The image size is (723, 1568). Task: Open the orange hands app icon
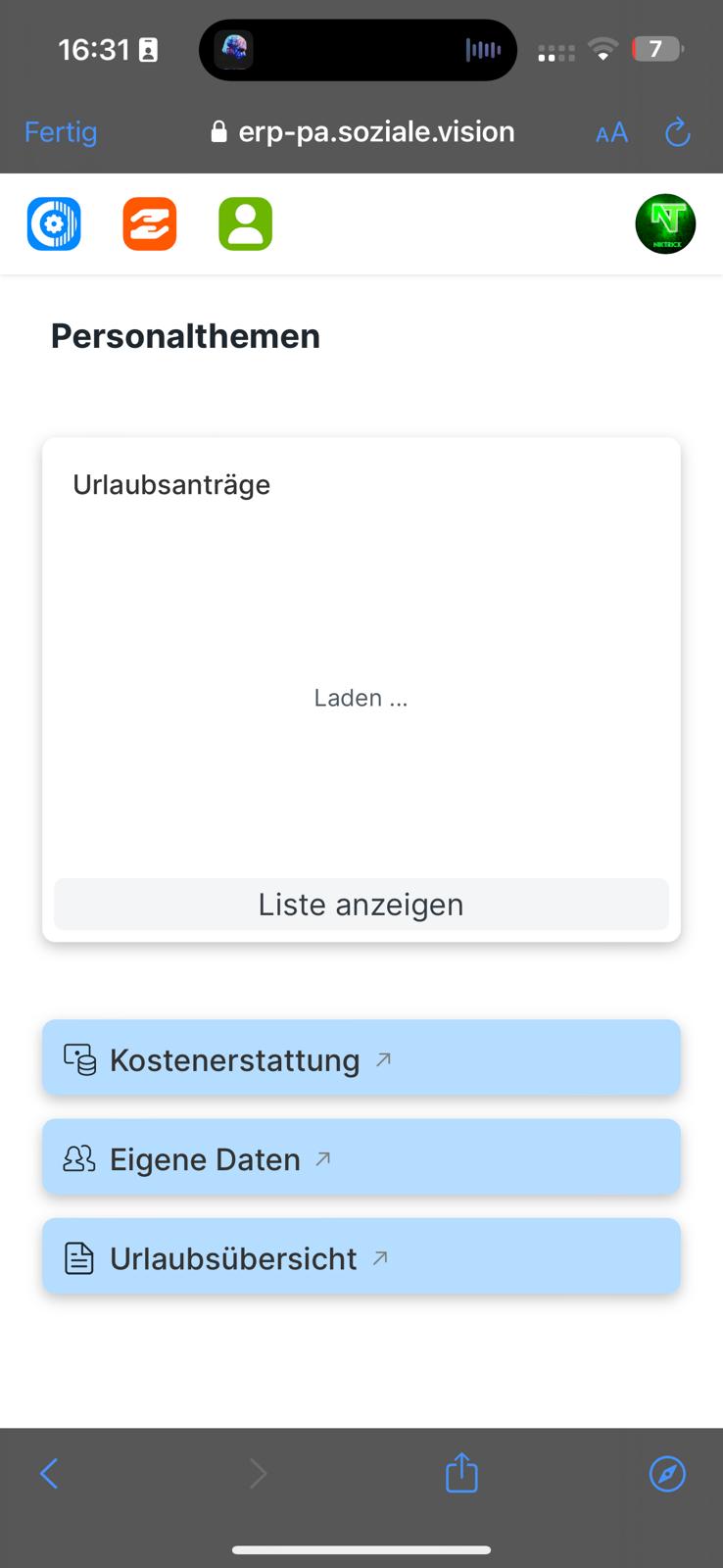tap(150, 224)
